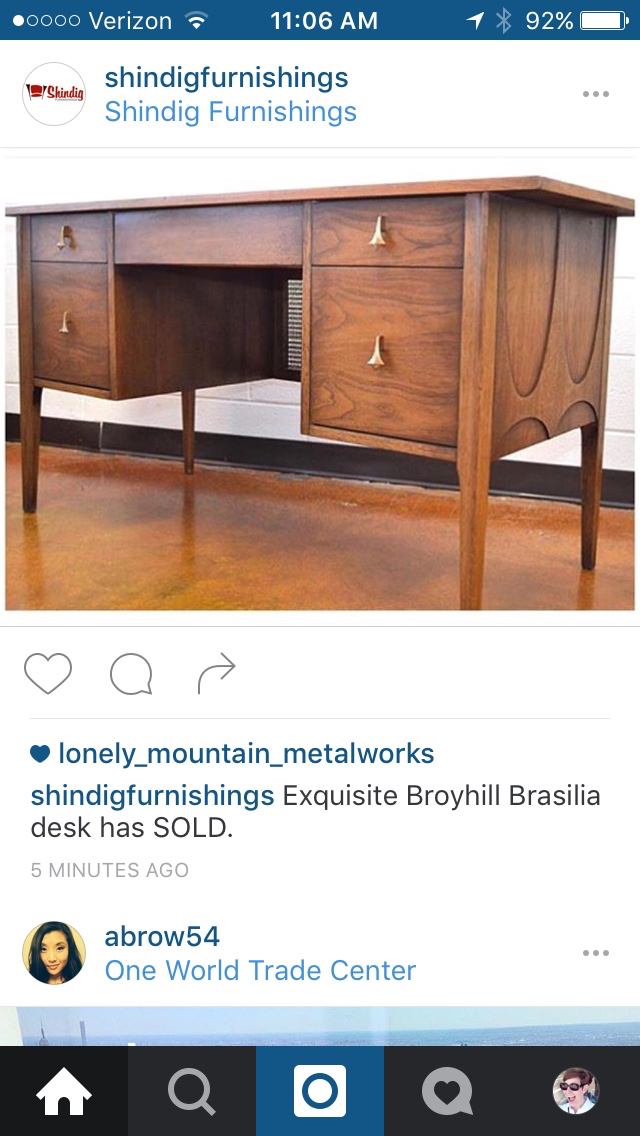Open abrow54's profile
The width and height of the screenshot is (640, 1136).
click(x=162, y=937)
